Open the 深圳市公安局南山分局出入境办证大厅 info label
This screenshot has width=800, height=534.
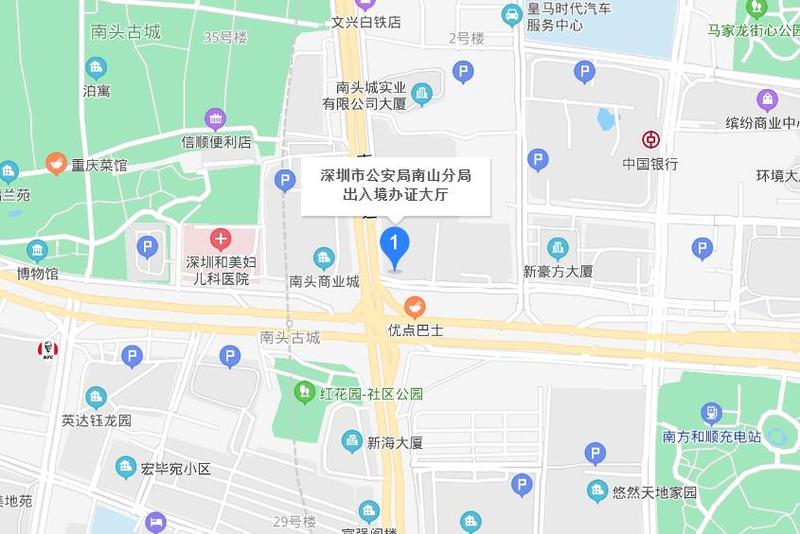coord(395,186)
